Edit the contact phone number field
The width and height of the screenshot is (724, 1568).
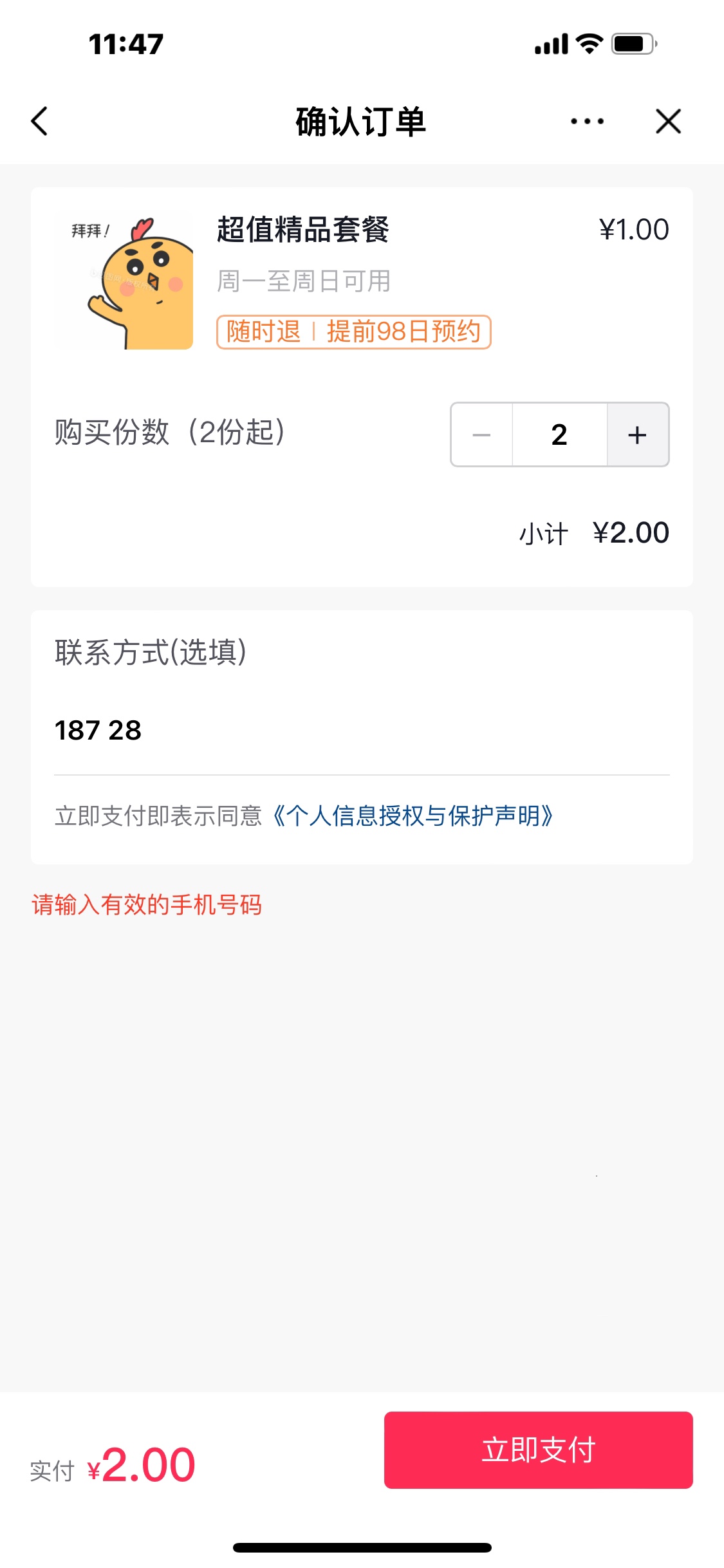tap(362, 731)
